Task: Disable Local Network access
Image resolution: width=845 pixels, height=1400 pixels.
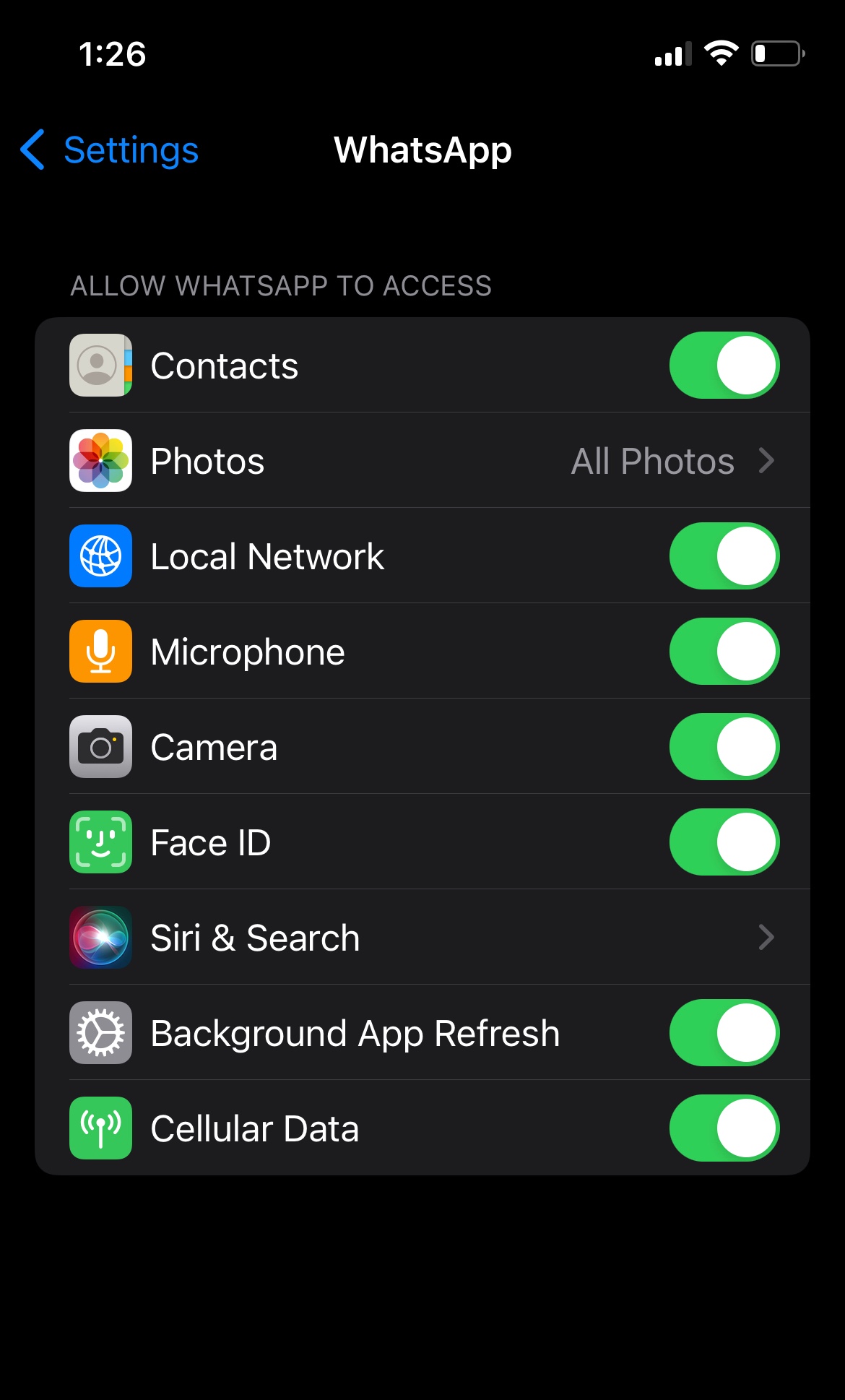Action: click(724, 556)
